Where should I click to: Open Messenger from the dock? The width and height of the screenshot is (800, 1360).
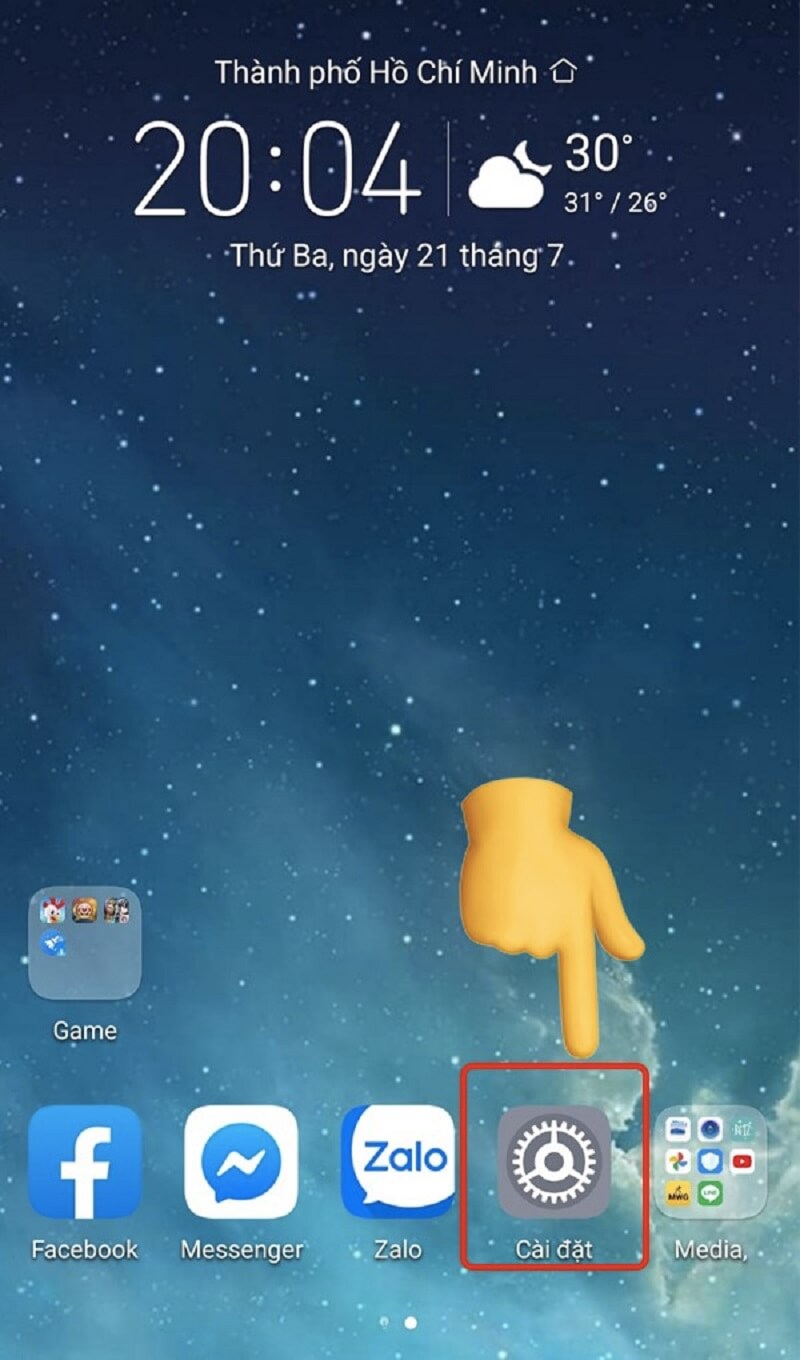click(x=241, y=1162)
